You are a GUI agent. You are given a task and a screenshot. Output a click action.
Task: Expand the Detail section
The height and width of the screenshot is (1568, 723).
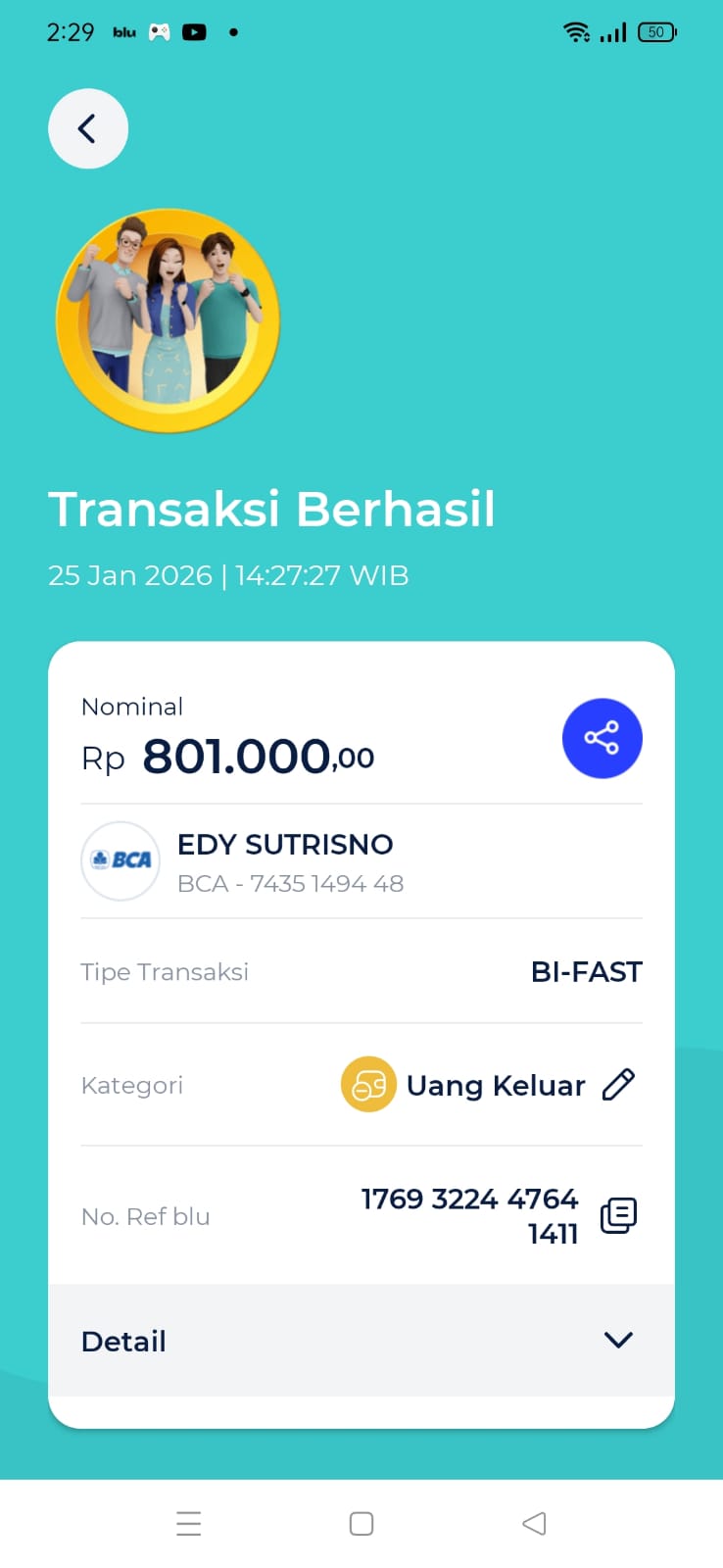point(618,1340)
